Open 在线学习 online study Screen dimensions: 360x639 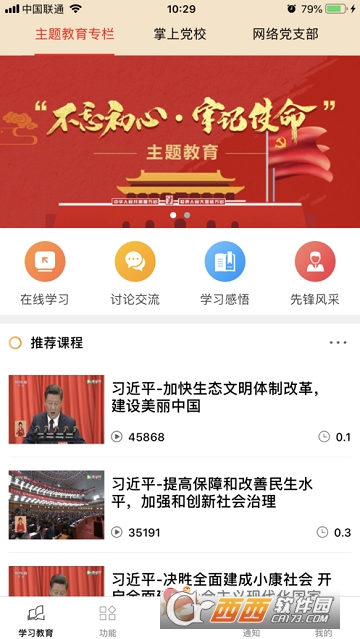45,273
